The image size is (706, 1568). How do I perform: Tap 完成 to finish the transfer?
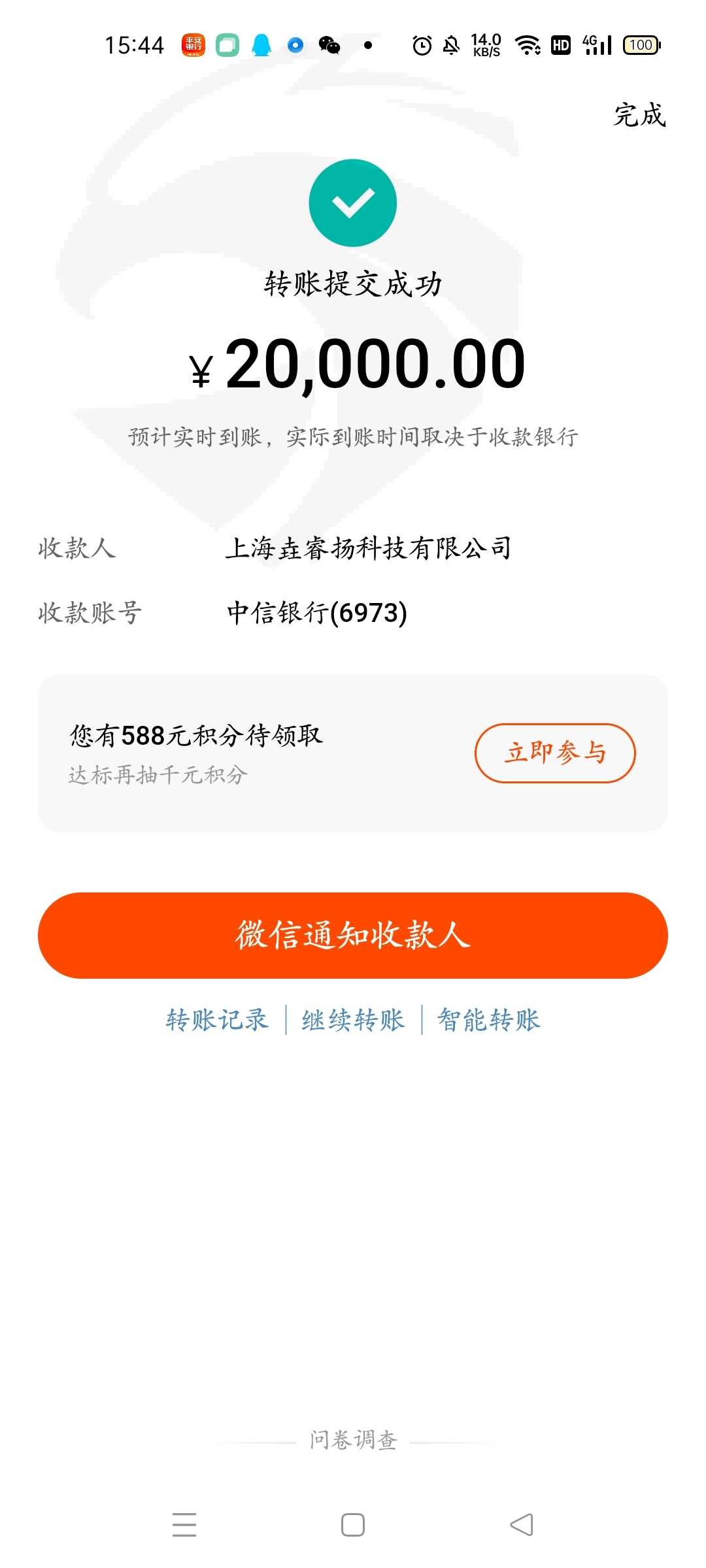(x=639, y=115)
